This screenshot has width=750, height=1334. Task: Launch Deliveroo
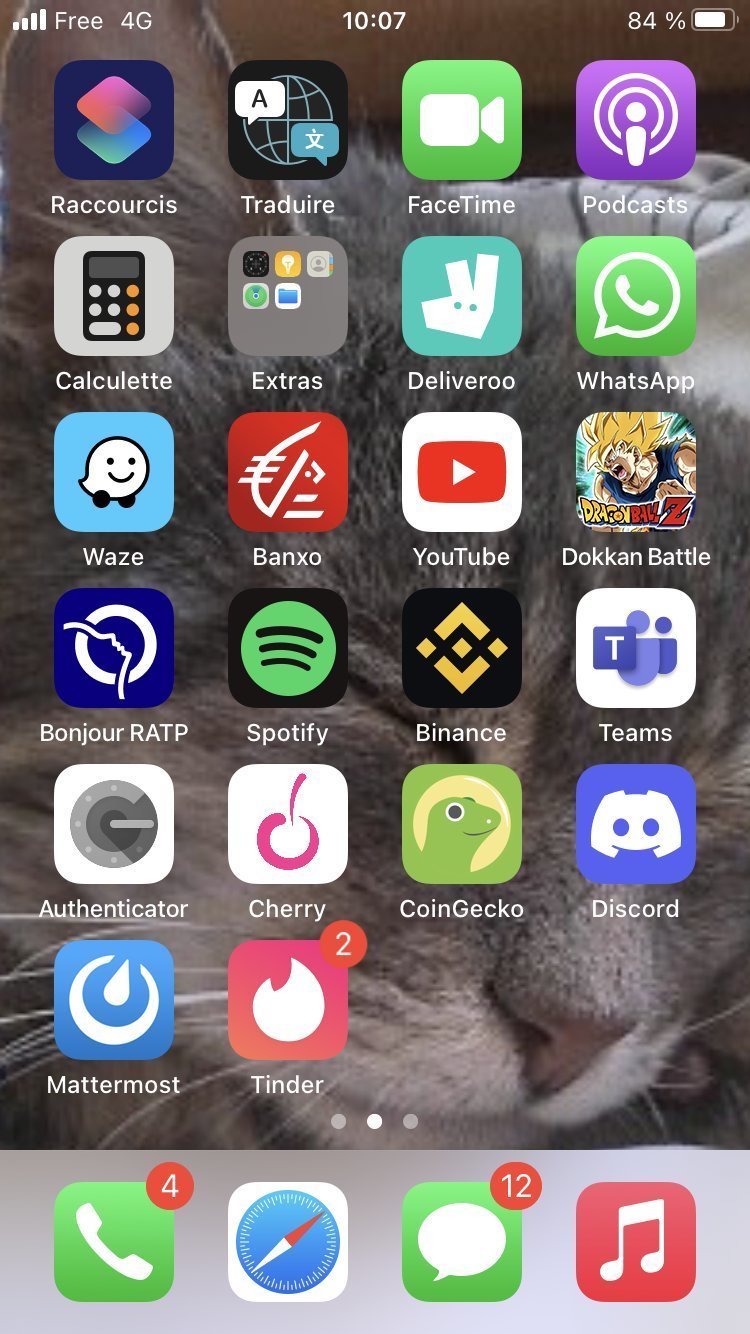pyautogui.click(x=461, y=296)
